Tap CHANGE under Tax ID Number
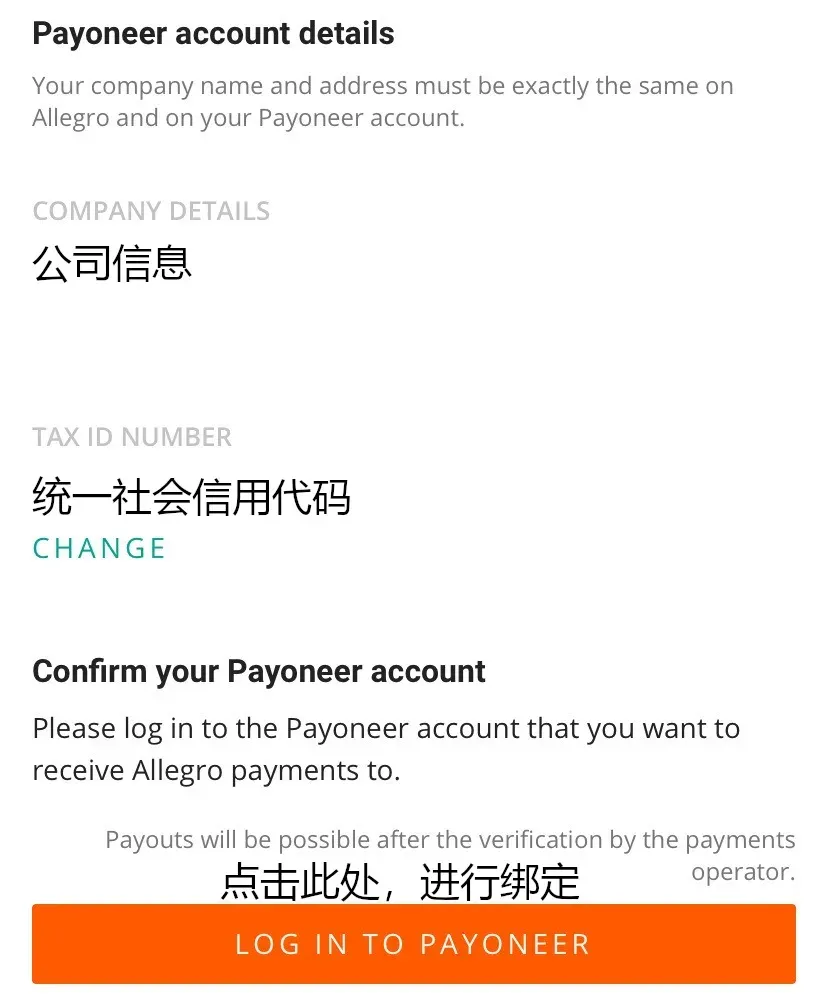Image resolution: width=828 pixels, height=1008 pixels. click(x=99, y=548)
